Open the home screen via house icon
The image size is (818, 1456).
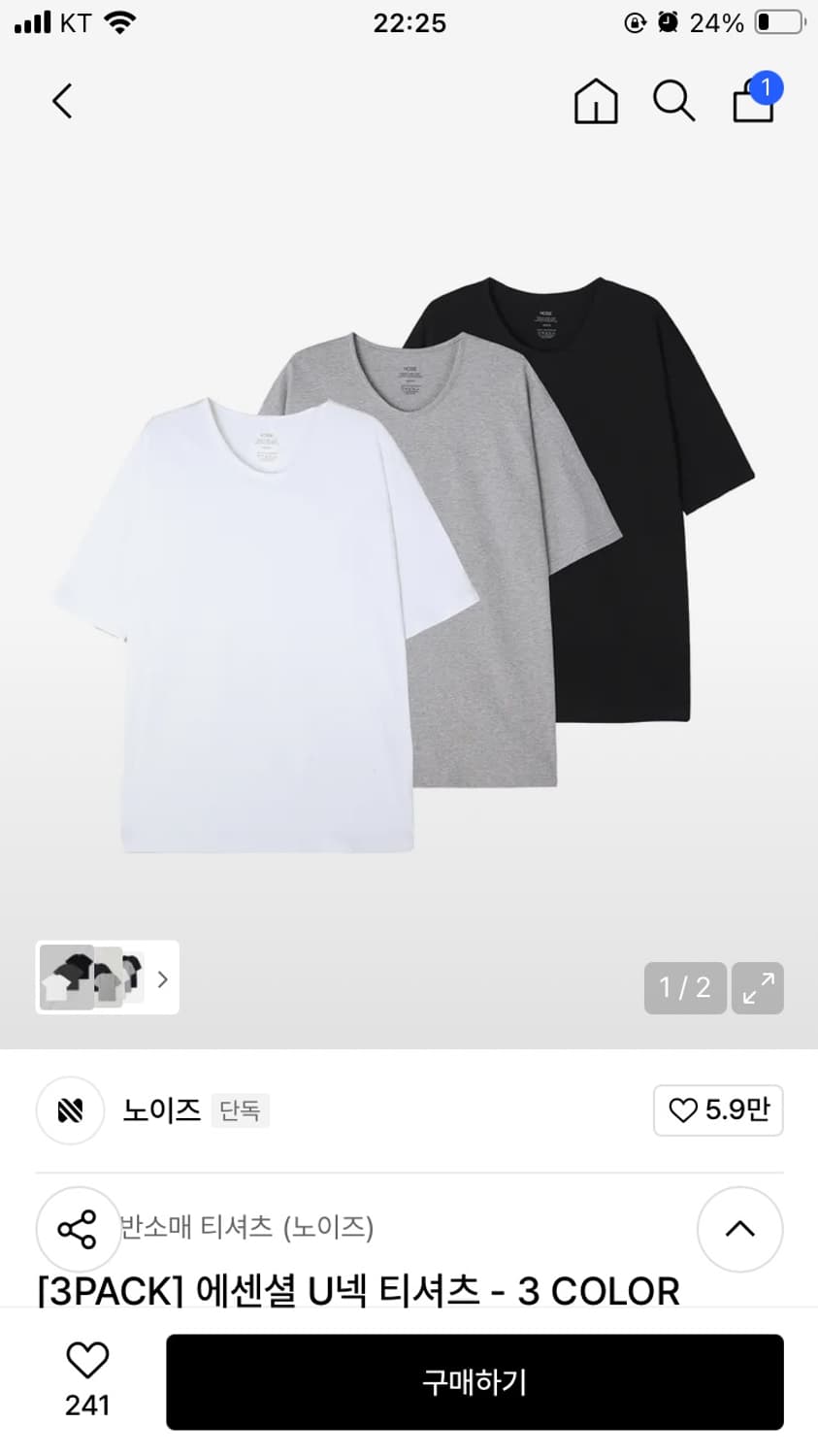[x=596, y=101]
